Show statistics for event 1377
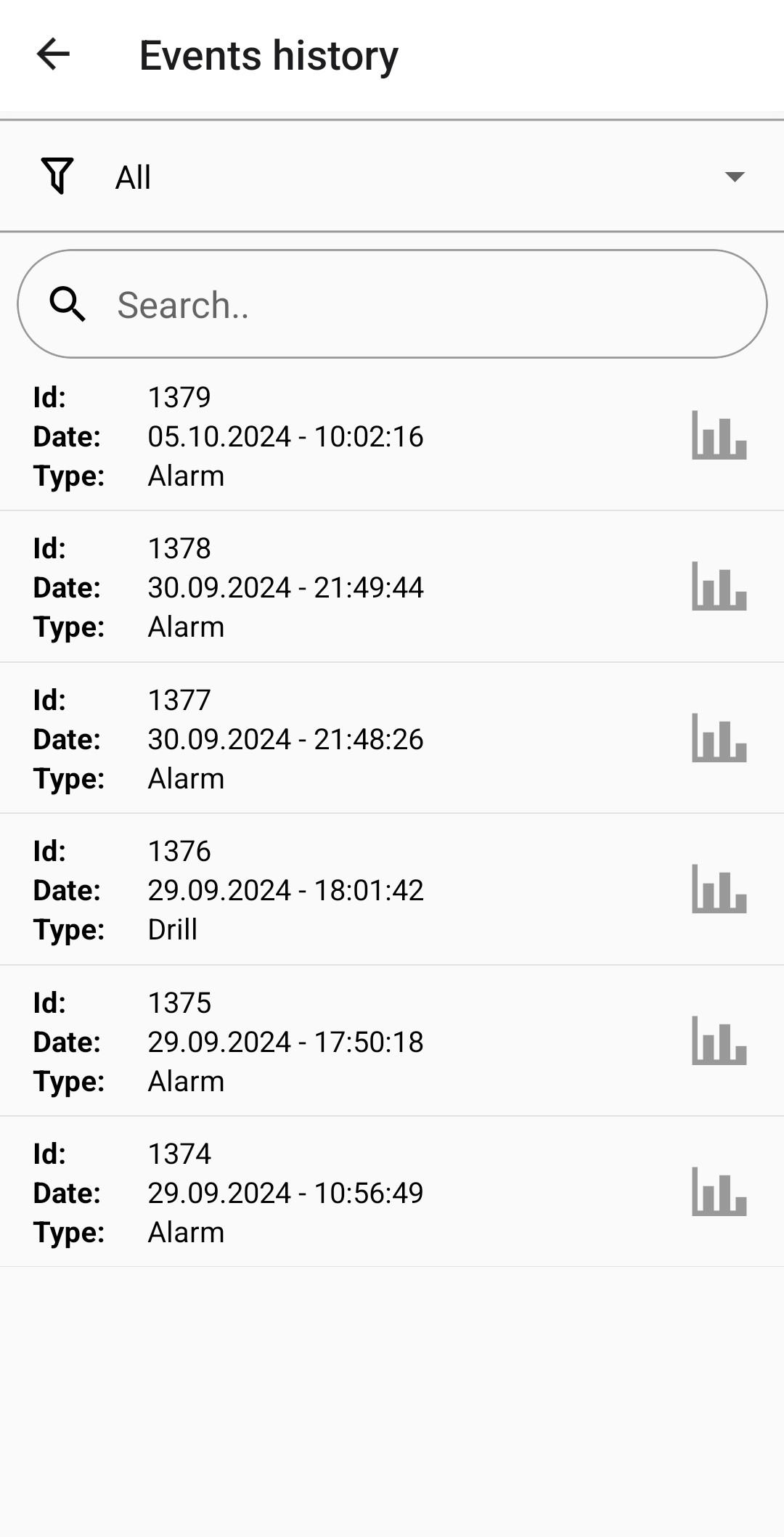 [719, 738]
